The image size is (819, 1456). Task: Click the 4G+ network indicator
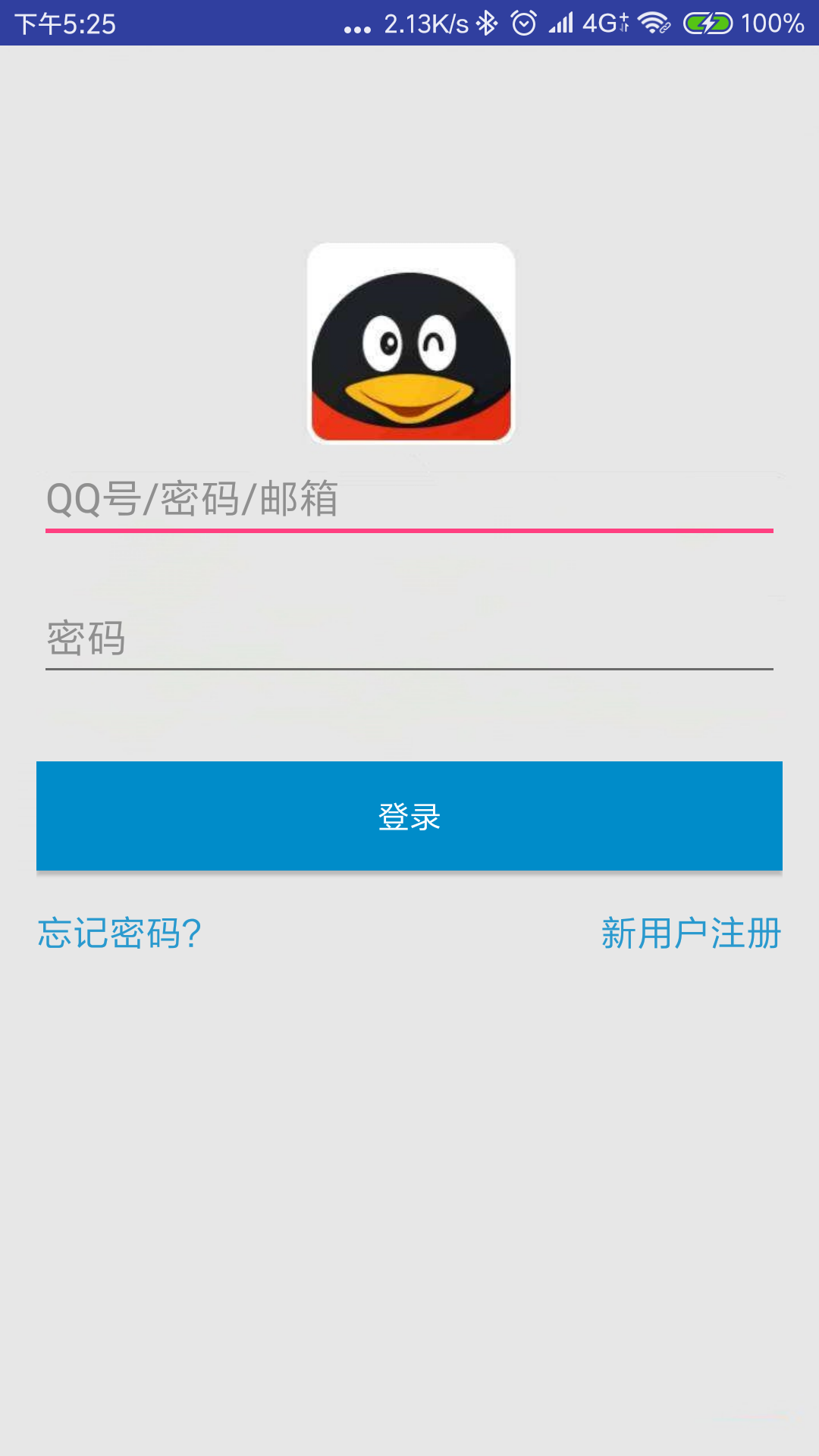pos(603,23)
